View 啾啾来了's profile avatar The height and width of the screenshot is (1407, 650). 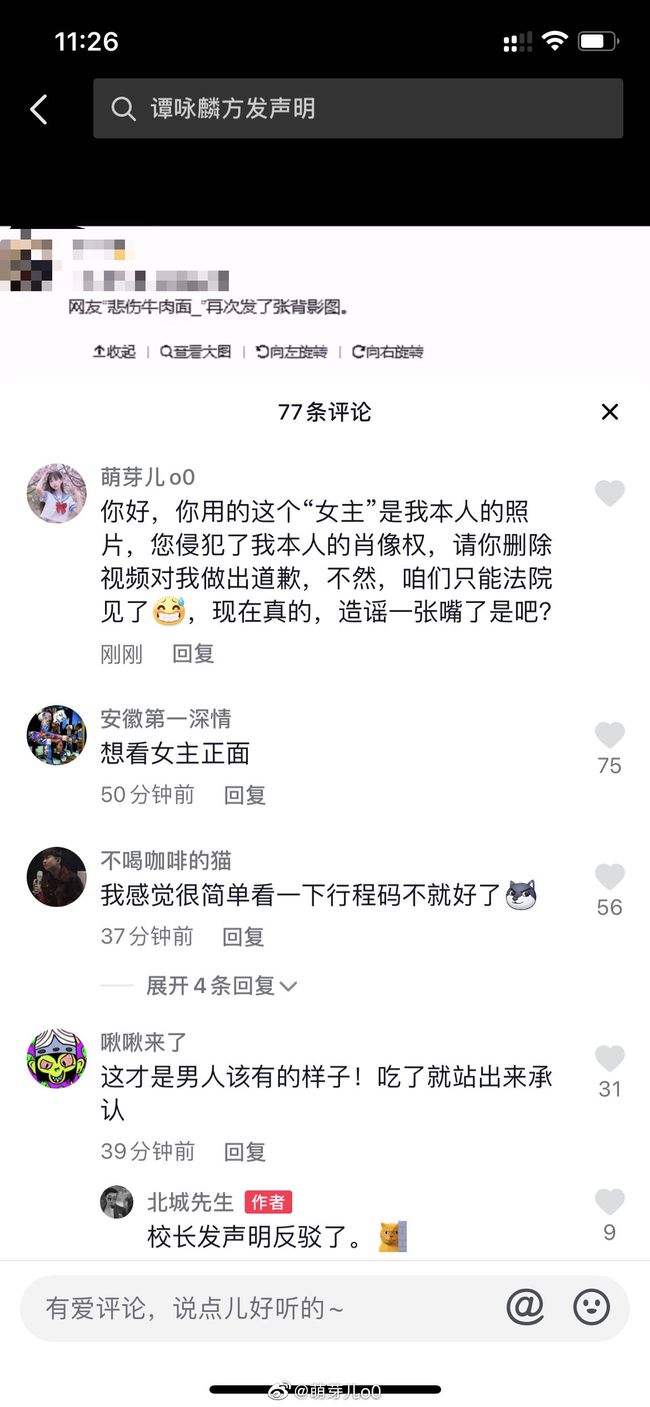point(56,1059)
